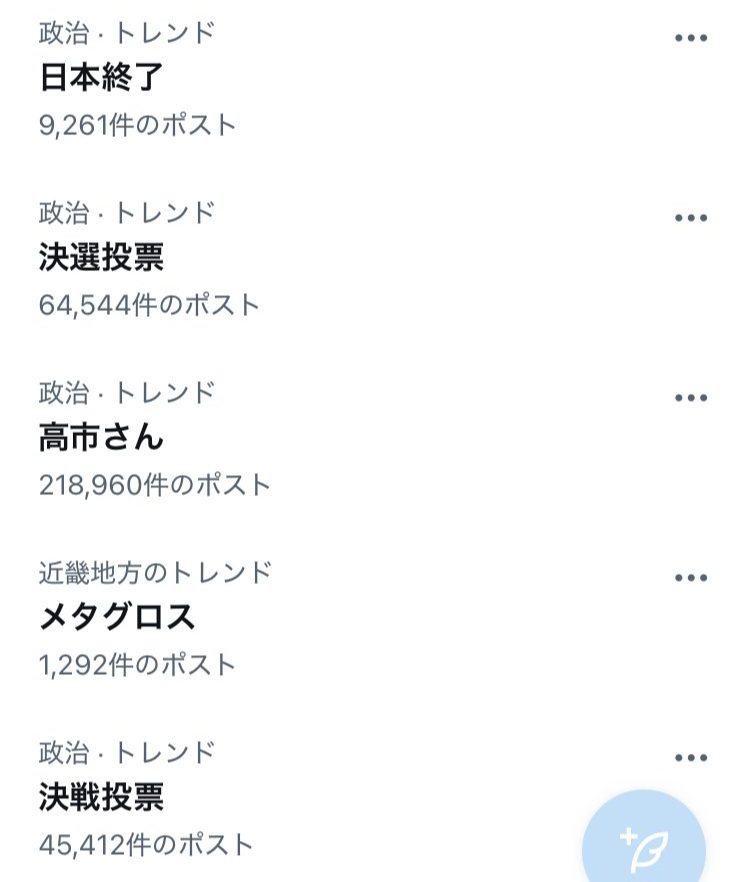
Task: Open the 高市さん trend
Action: coord(101,437)
